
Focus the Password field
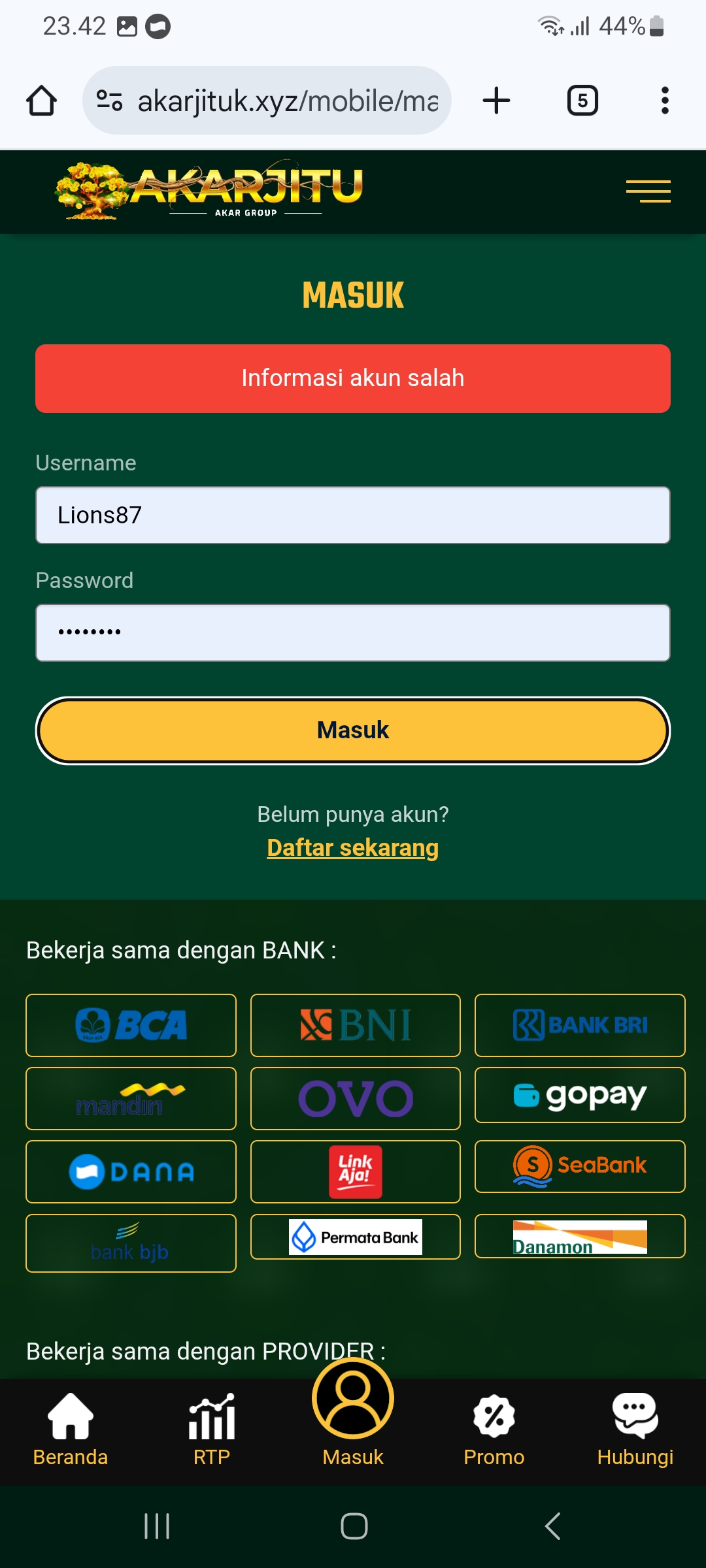coord(353,632)
